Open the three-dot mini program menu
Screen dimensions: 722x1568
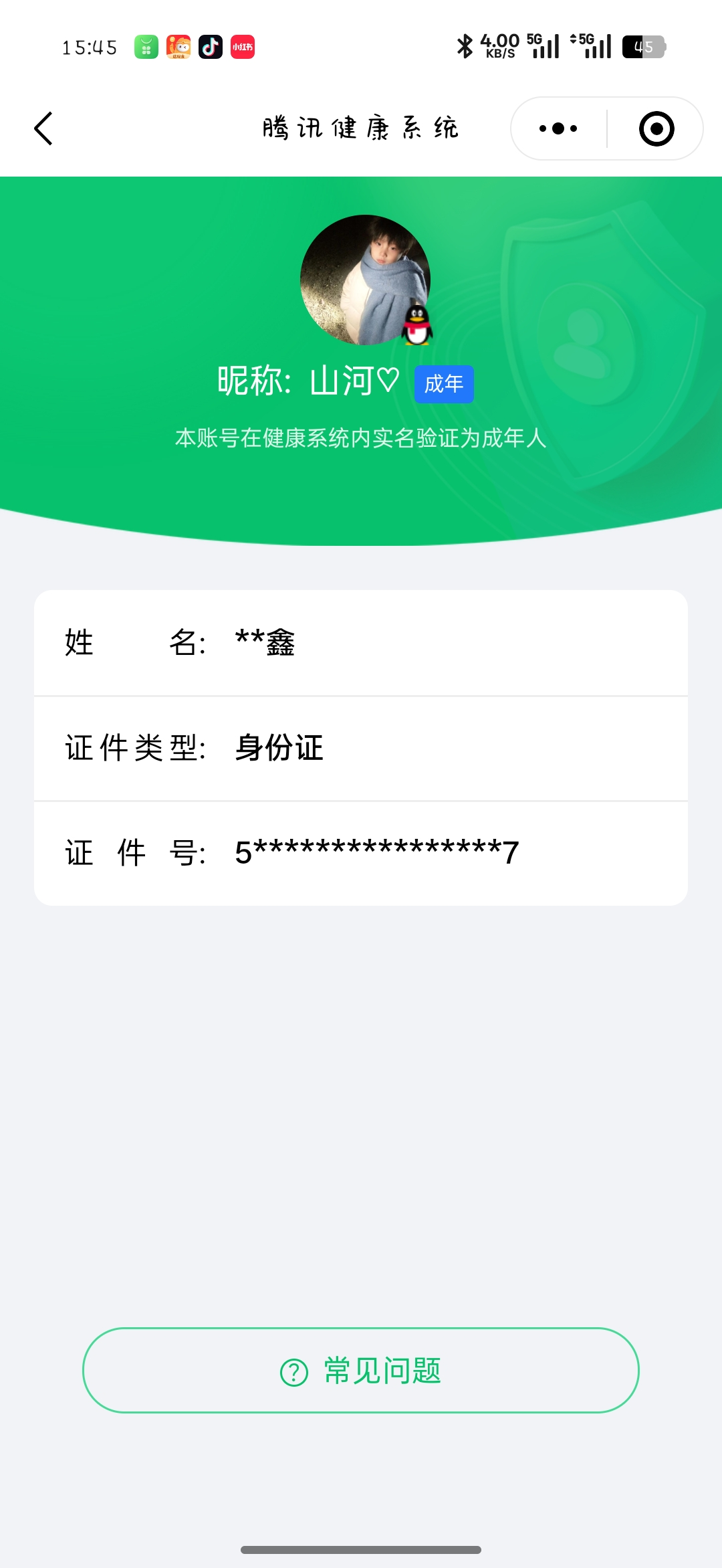pyautogui.click(x=558, y=128)
